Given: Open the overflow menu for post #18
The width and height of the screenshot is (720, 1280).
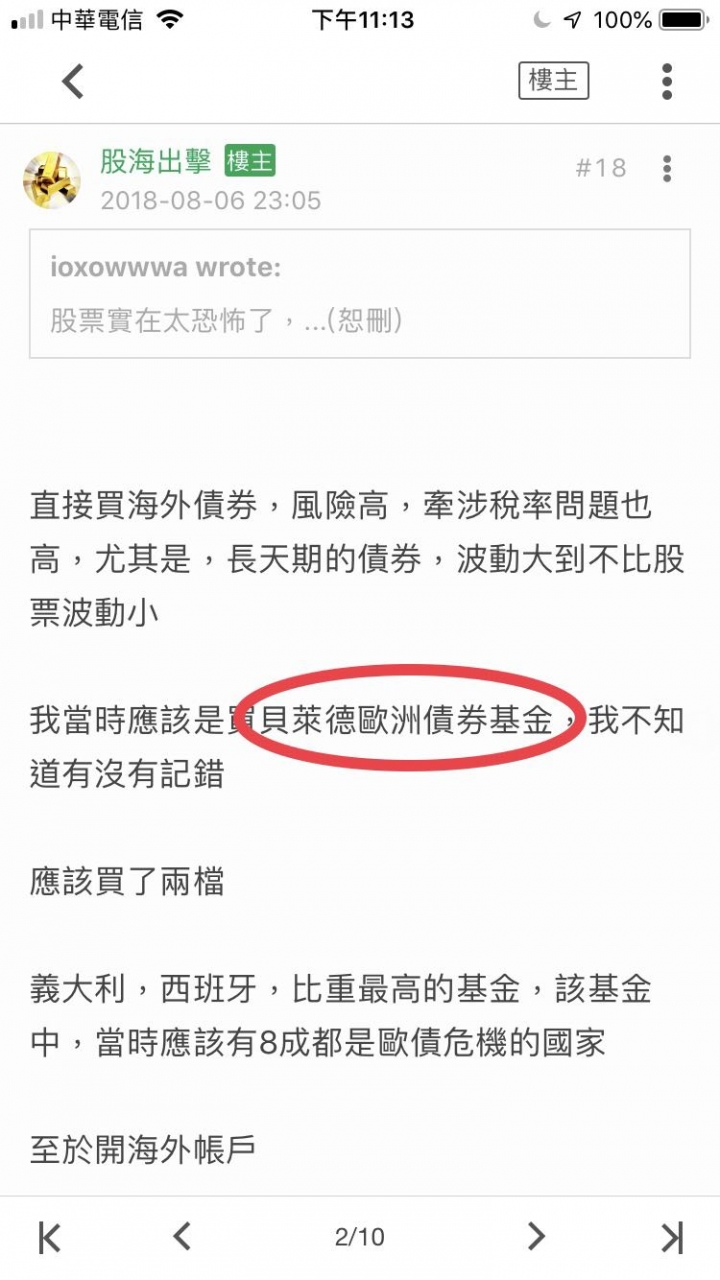Looking at the screenshot, I should pyautogui.click(x=667, y=168).
